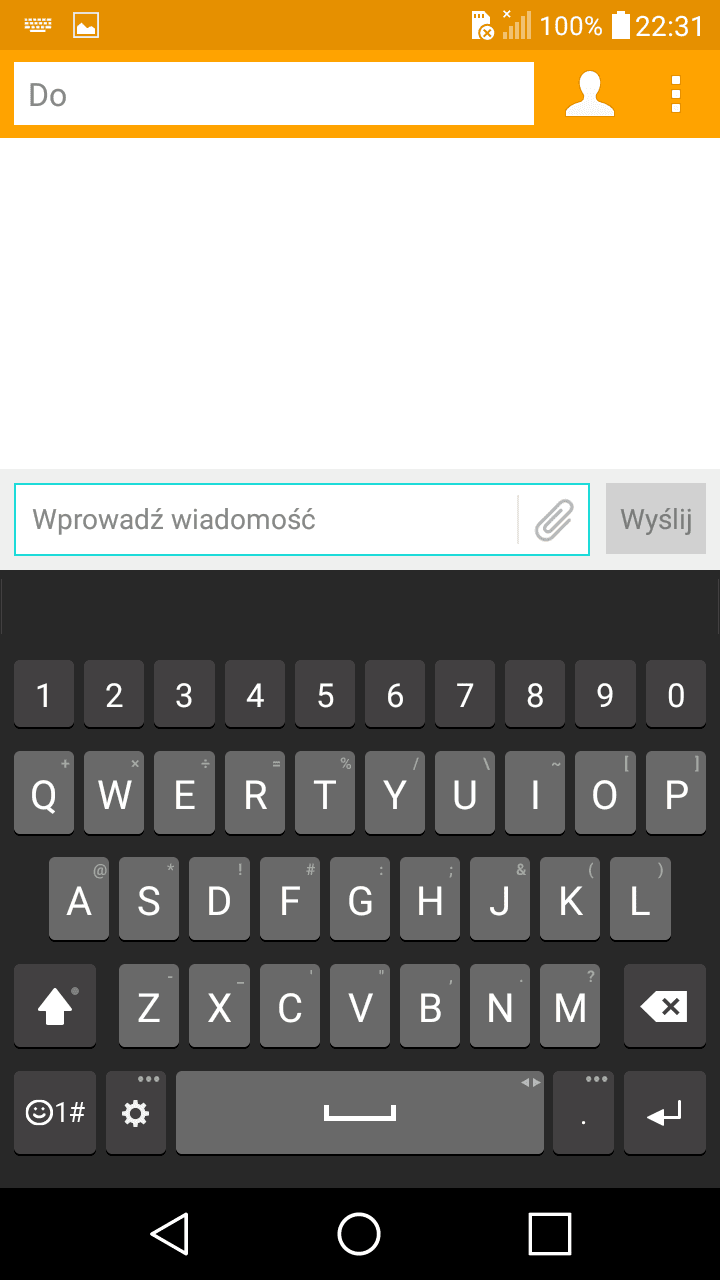The image size is (720, 1280).
Task: Open the overflow menu
Action: pyautogui.click(x=676, y=94)
